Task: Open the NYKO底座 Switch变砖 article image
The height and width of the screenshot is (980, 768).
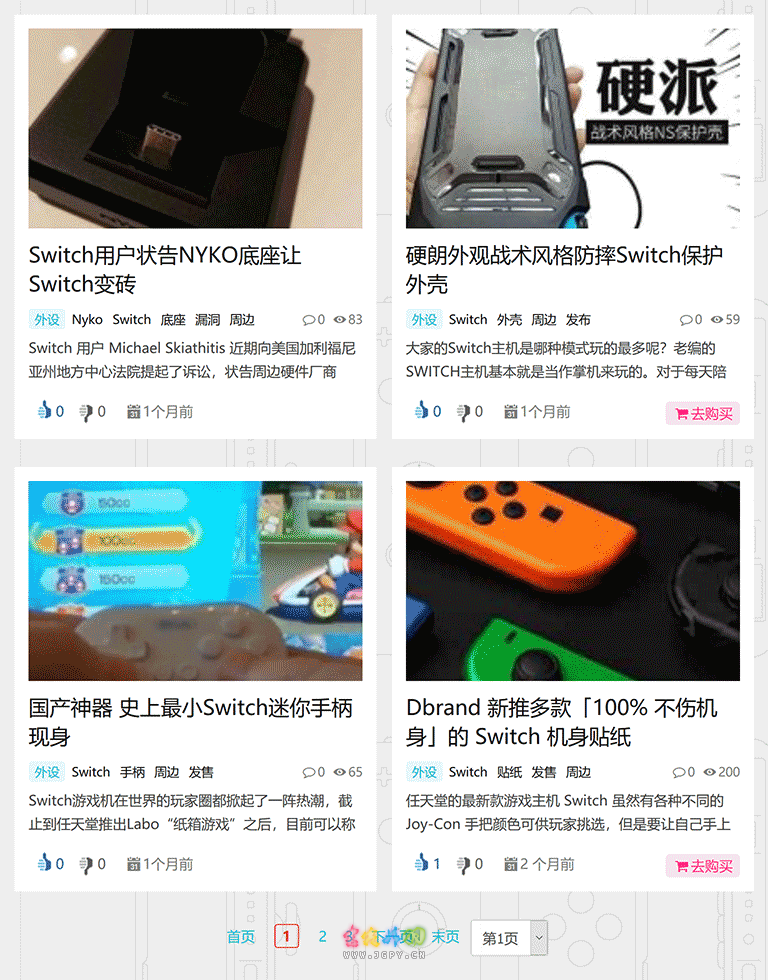Action: click(195, 128)
